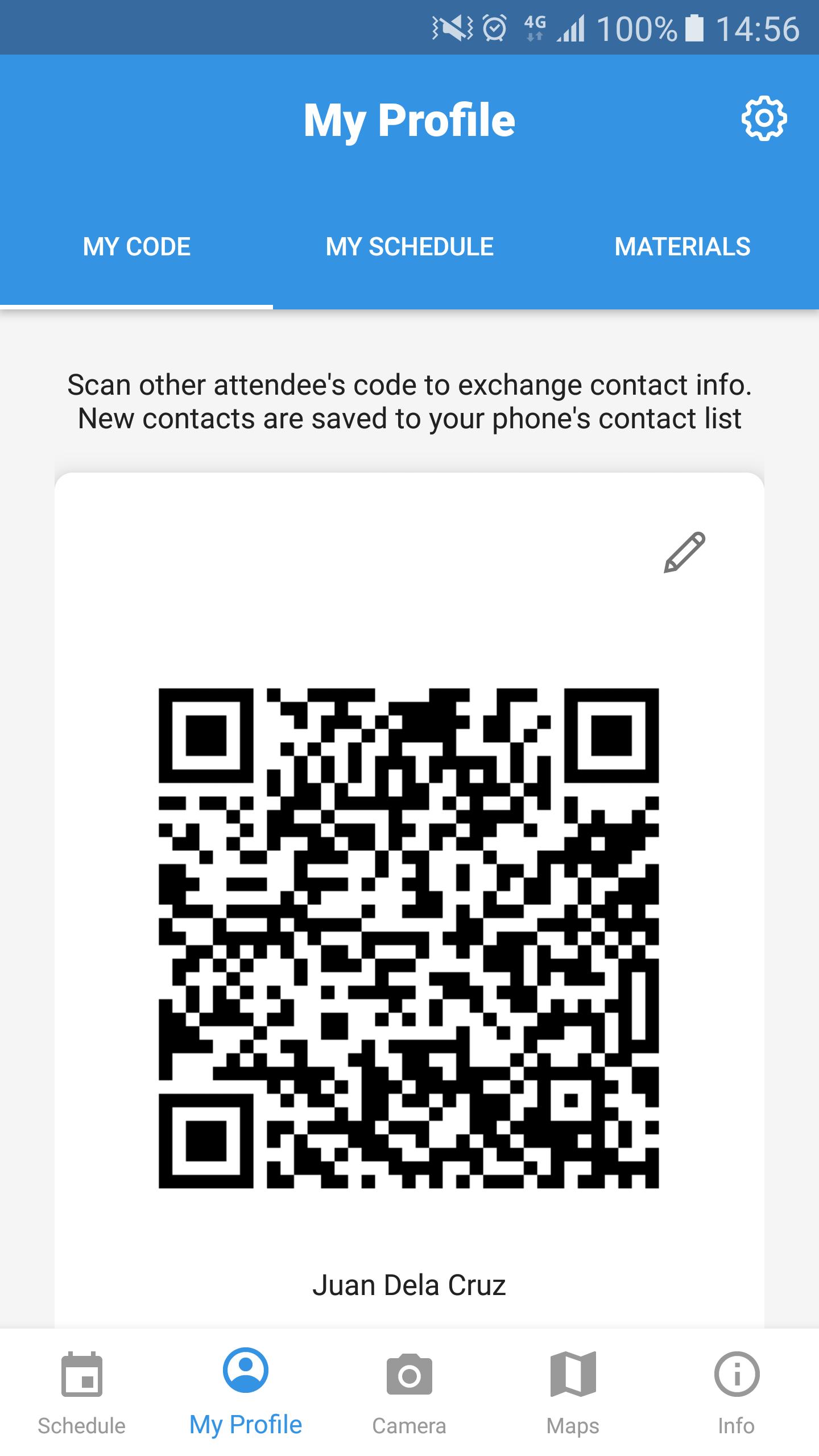Viewport: 819px width, 1456px height.
Task: Go to Schedule in bottom navigation
Action: click(x=82, y=1392)
